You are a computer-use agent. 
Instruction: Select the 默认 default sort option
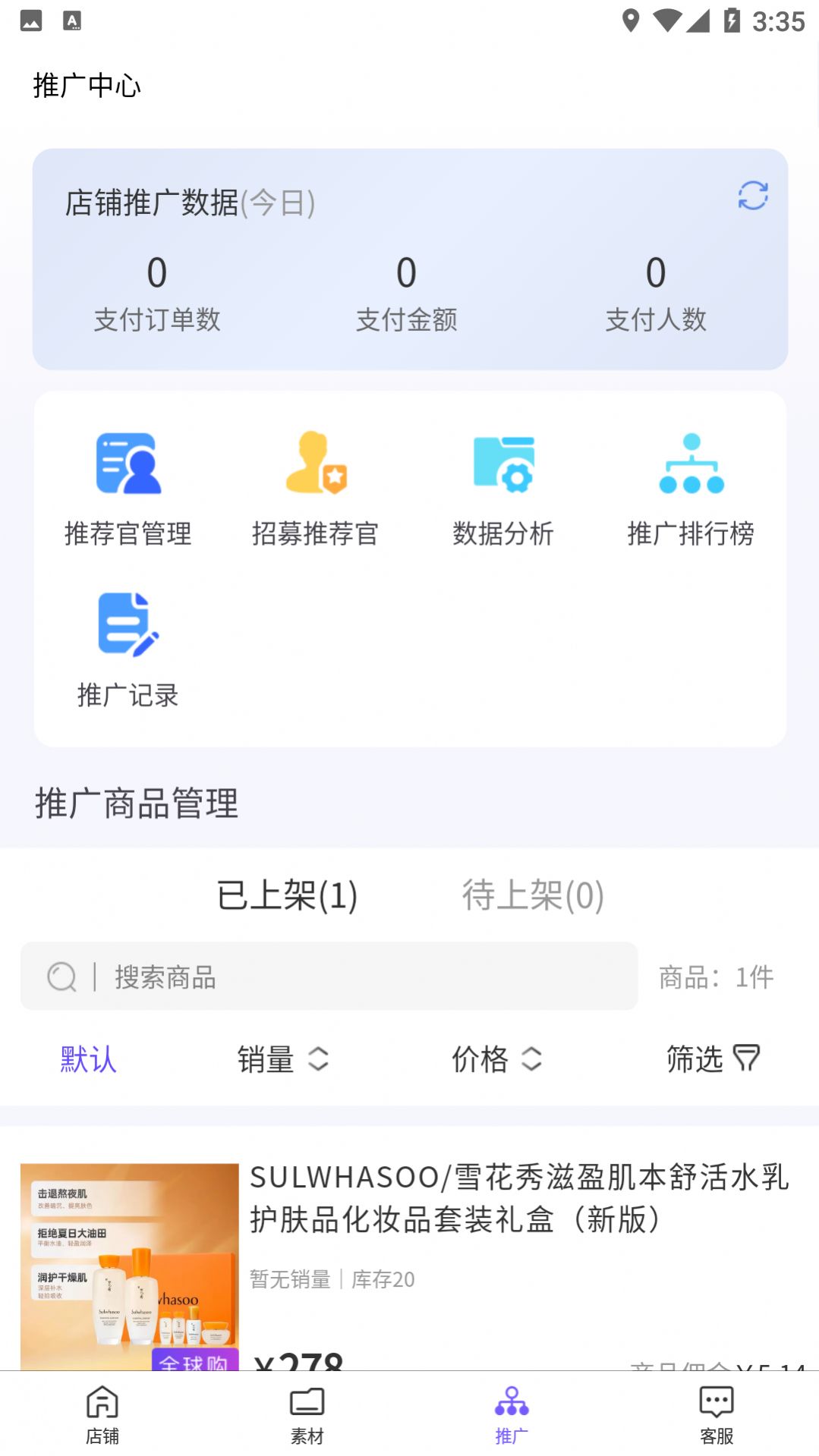pyautogui.click(x=88, y=1059)
